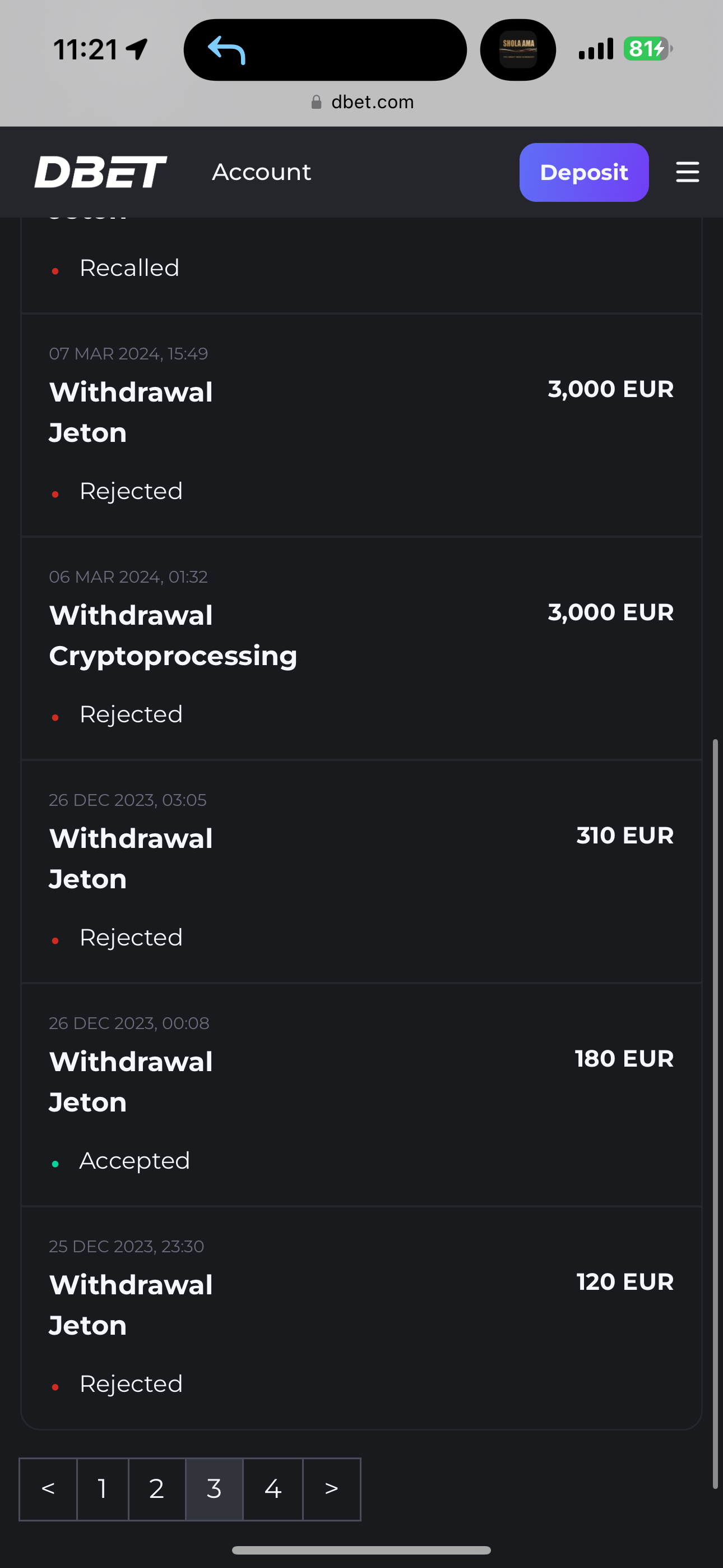The image size is (723, 1568).
Task: Jump to page 2 of transactions
Action: click(157, 1489)
